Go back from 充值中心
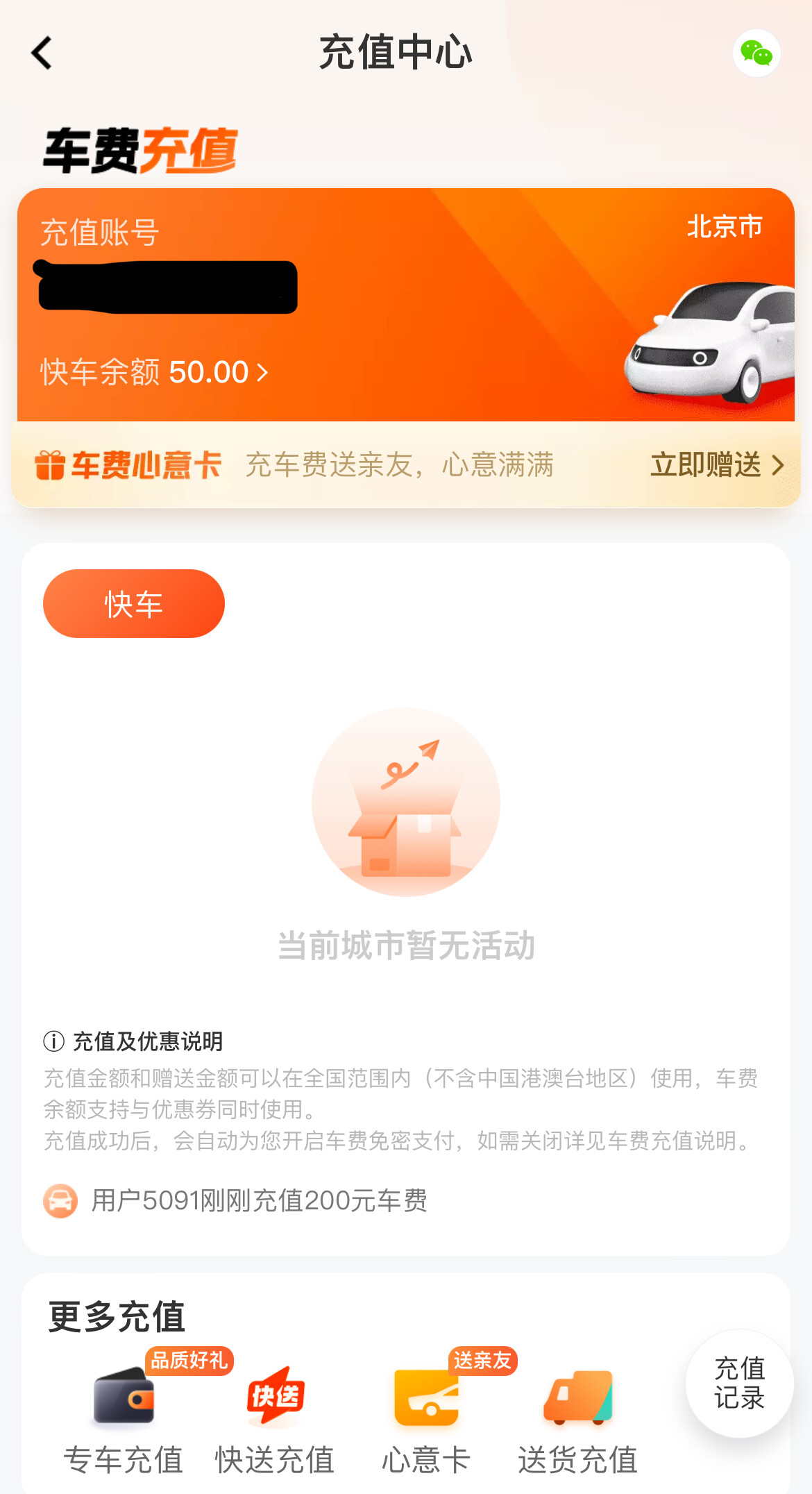Screen dimensions: 812x1494 (42, 53)
